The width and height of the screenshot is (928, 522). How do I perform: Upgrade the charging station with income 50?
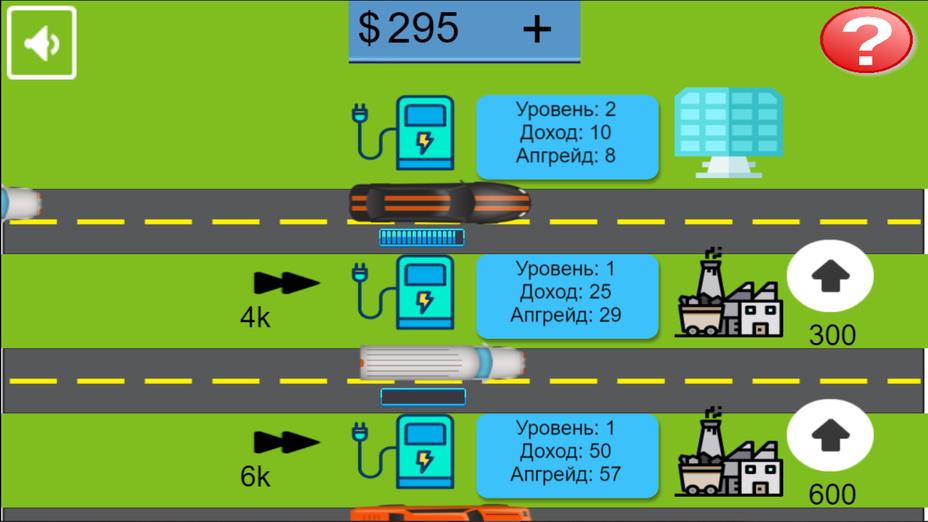click(566, 453)
